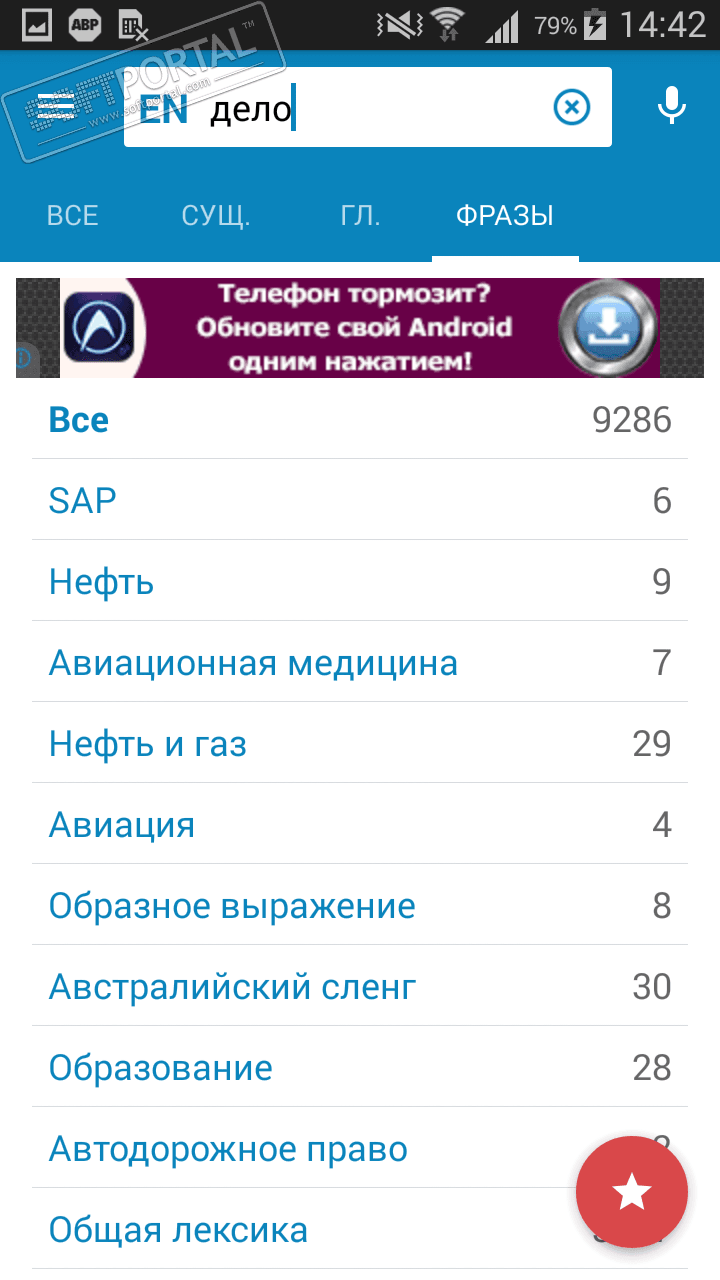The width and height of the screenshot is (720, 1280).
Task: Switch to the ВСЕ tab
Action: tap(73, 215)
